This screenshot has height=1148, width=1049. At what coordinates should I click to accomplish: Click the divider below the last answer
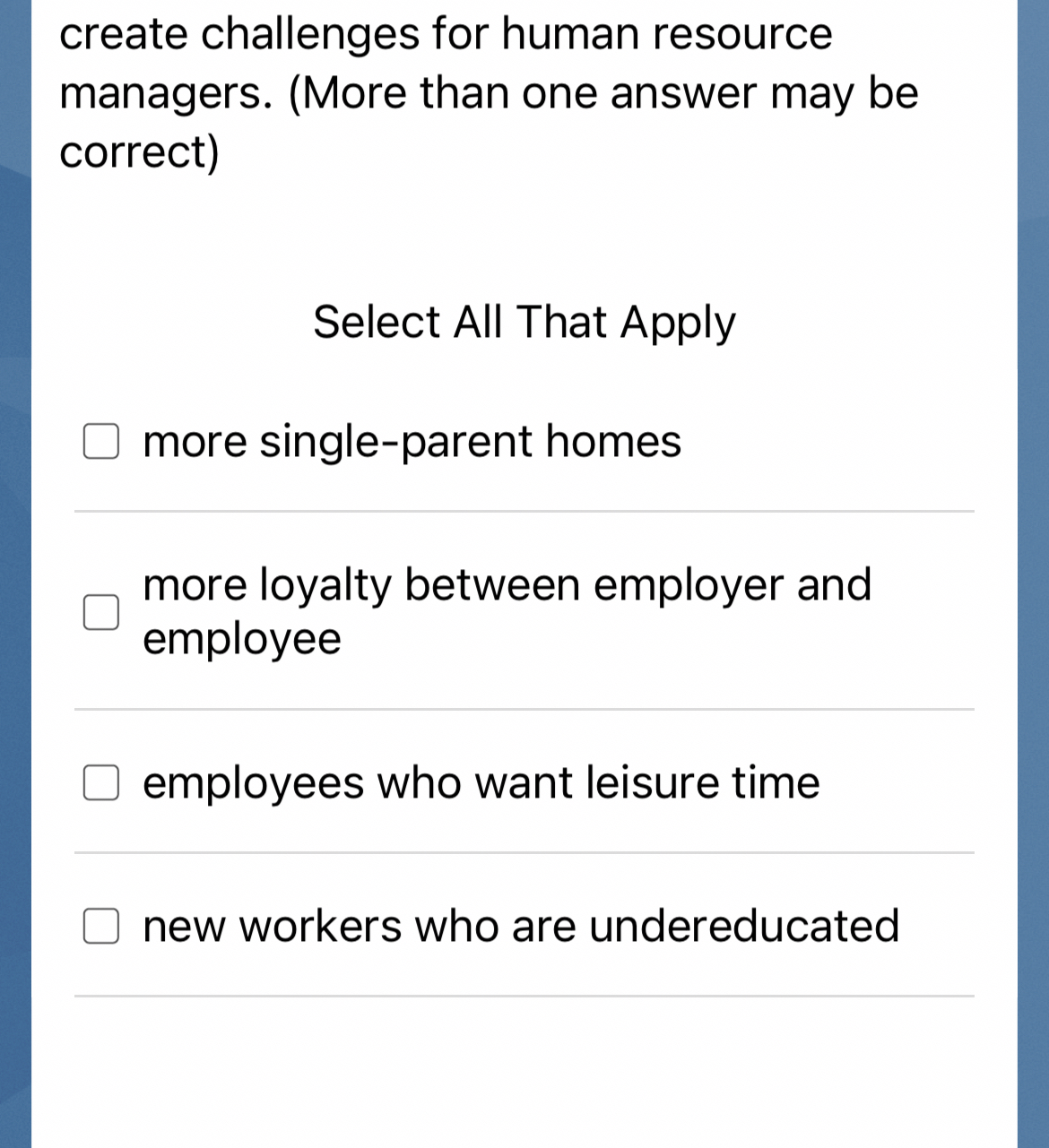coord(524,995)
